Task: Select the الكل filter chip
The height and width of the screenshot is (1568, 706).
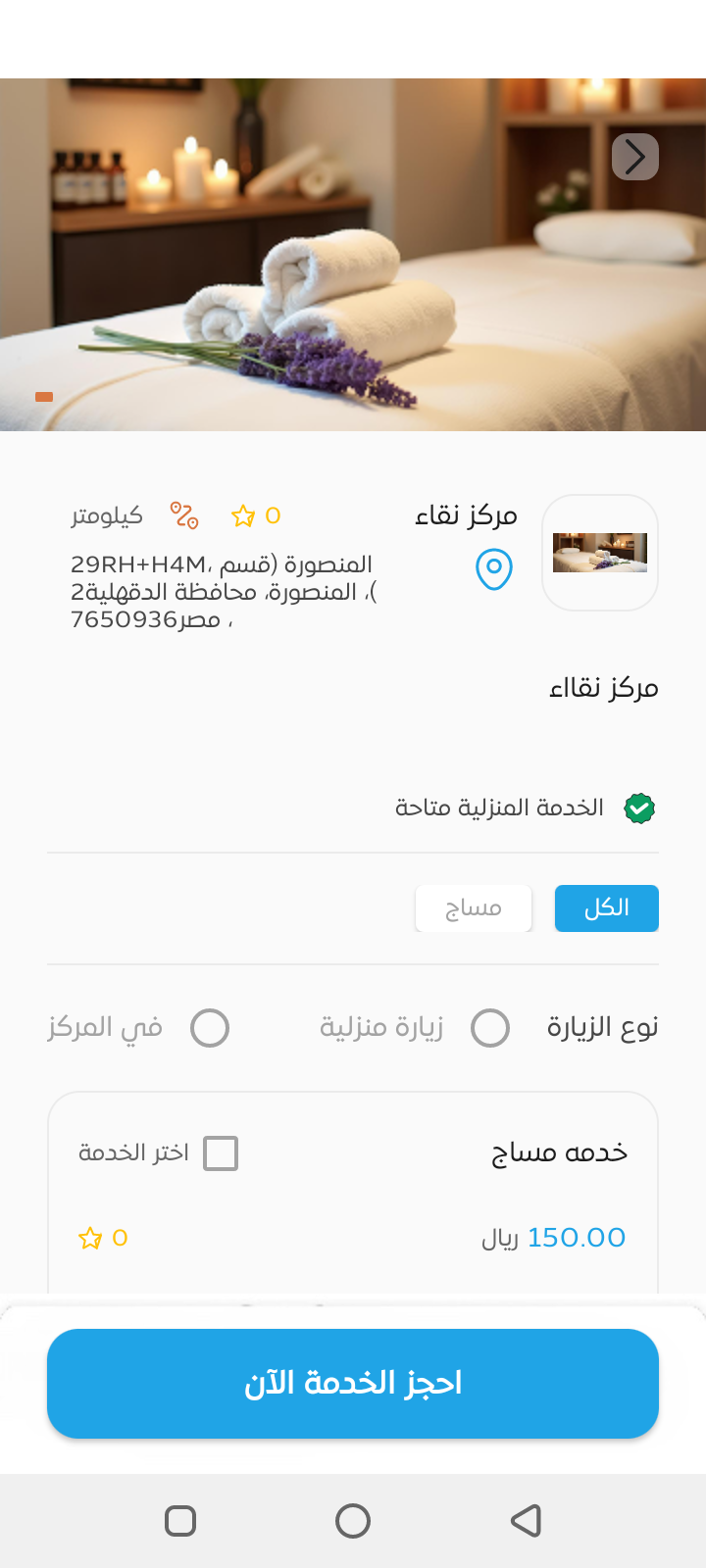Action: click(606, 908)
